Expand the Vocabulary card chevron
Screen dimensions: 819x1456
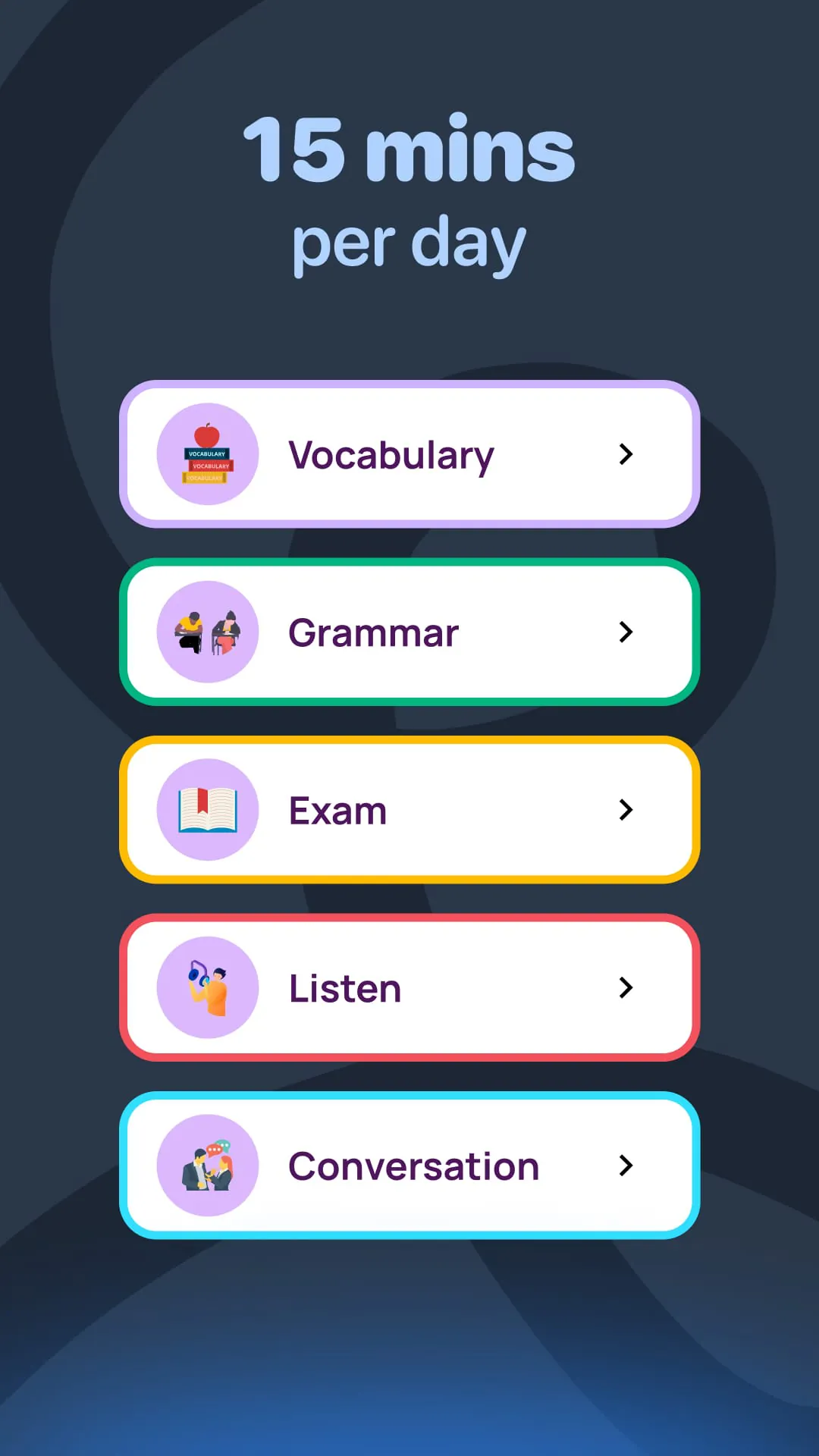click(x=626, y=453)
